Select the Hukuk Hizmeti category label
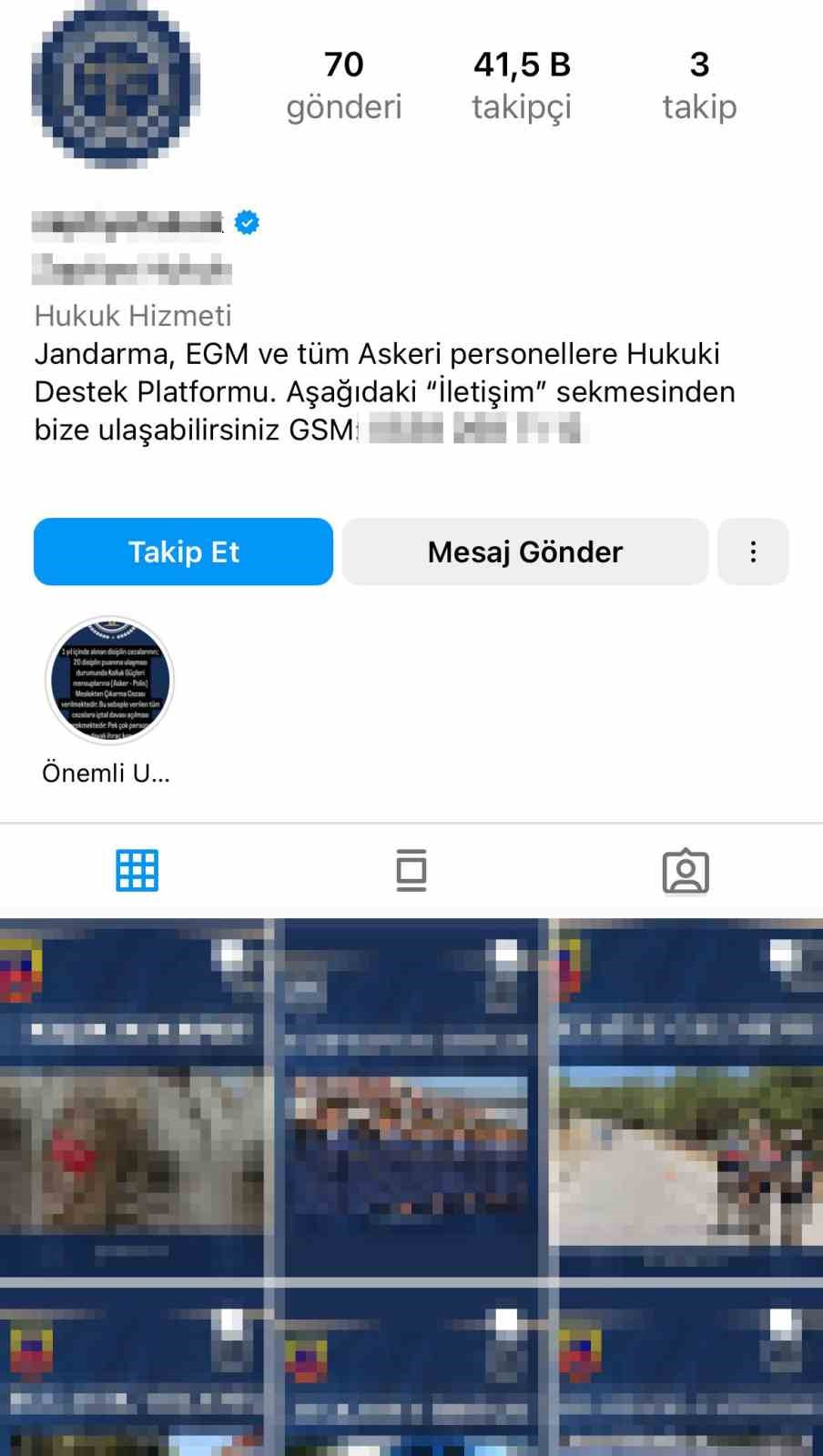This screenshot has width=823, height=1456. [133, 316]
